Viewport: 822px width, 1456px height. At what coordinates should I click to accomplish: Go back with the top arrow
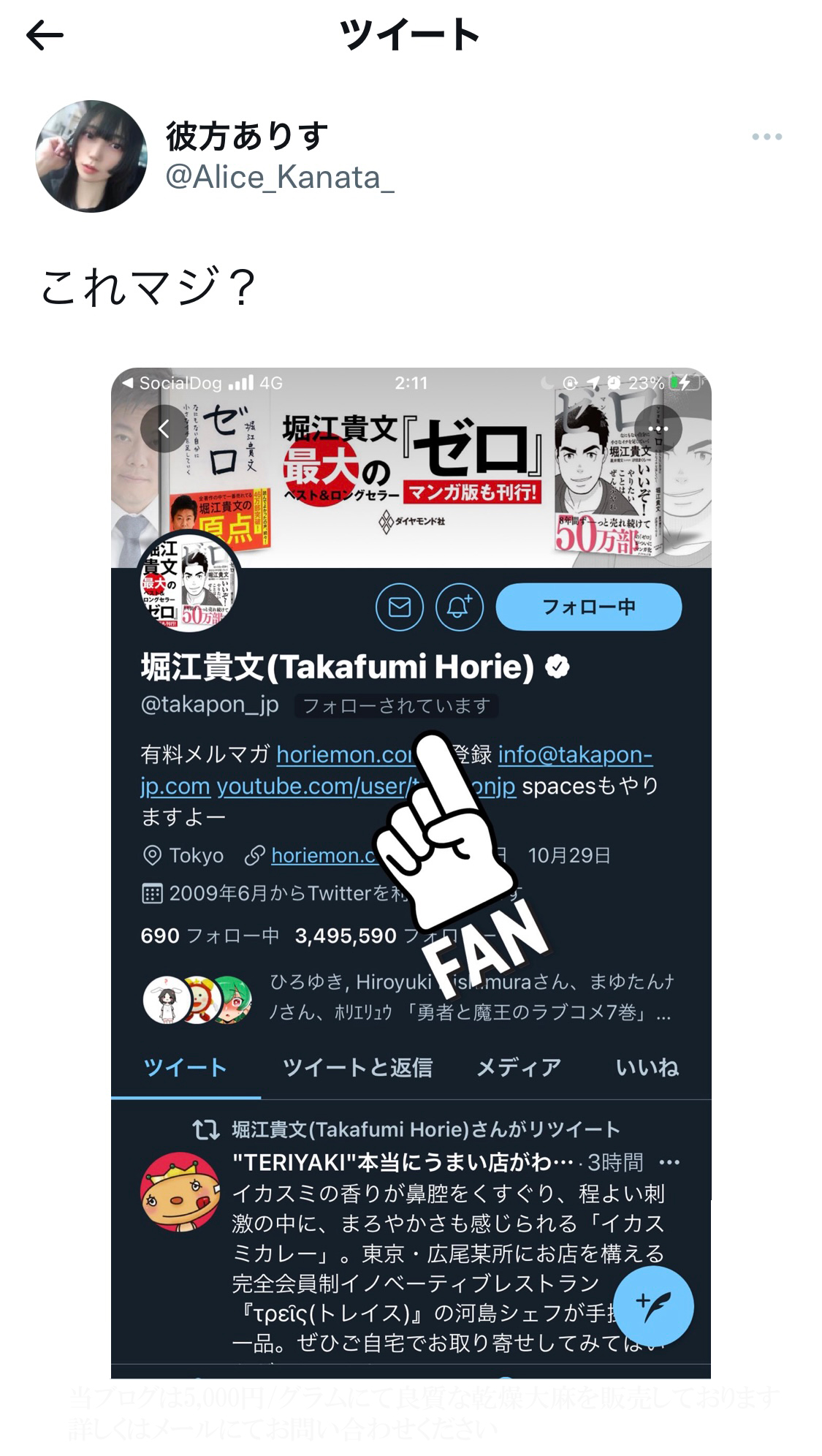[x=45, y=35]
